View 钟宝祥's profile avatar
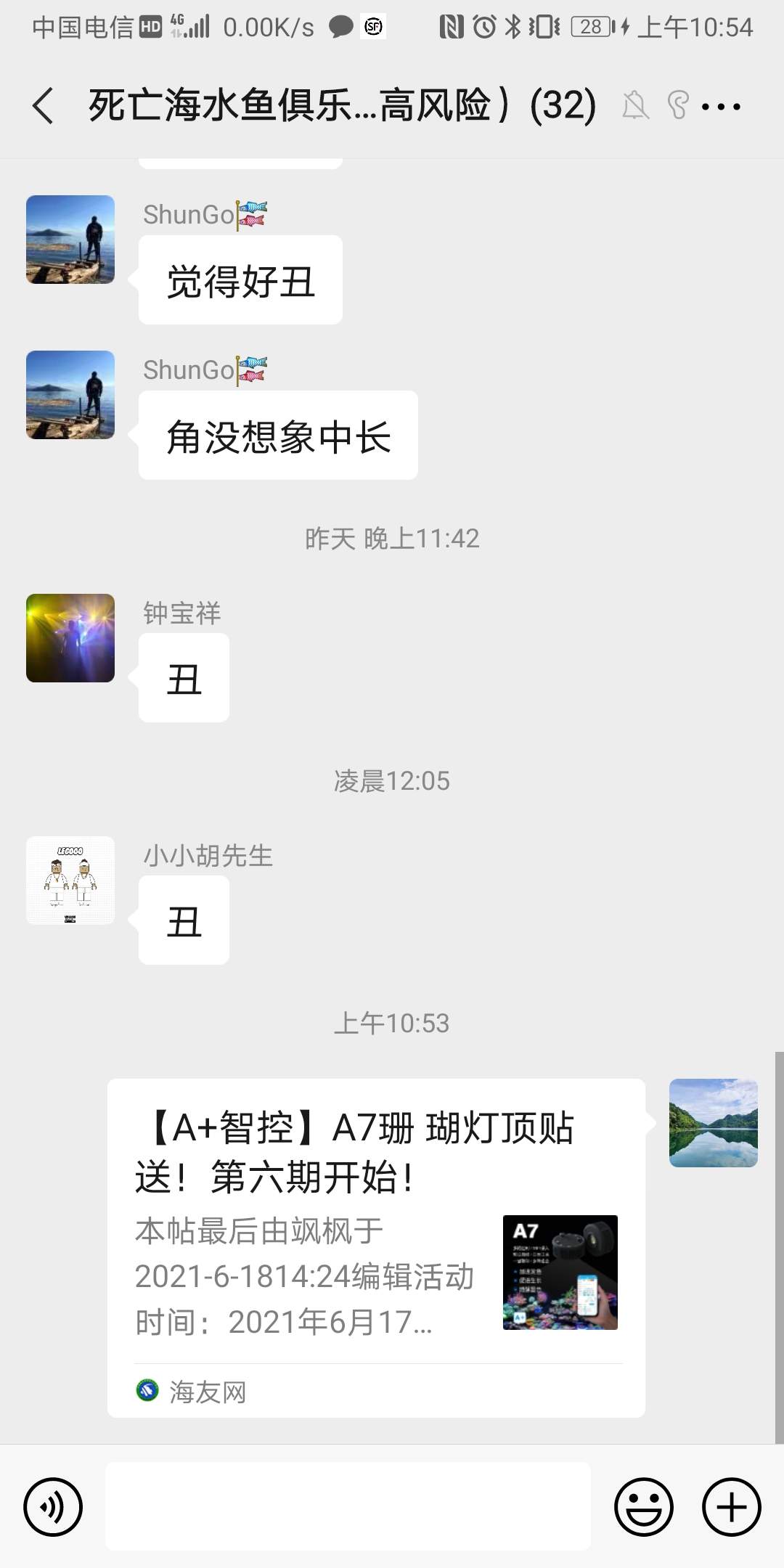 [x=70, y=638]
